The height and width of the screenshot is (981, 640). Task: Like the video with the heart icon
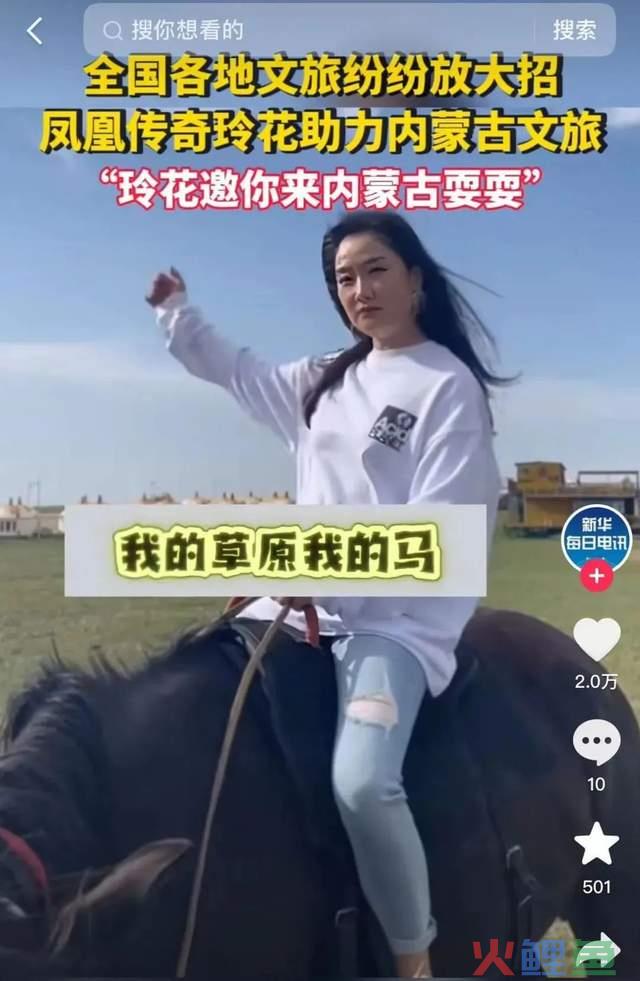click(x=596, y=639)
